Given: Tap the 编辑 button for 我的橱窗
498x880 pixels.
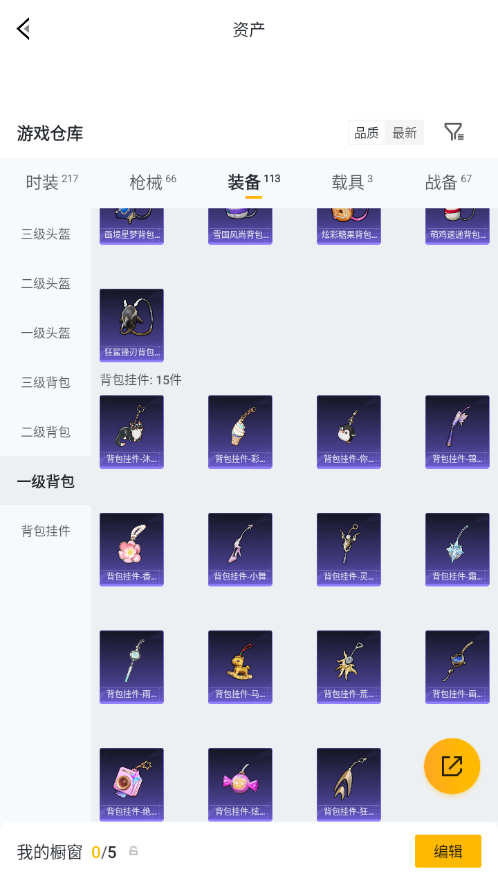Looking at the screenshot, I should [448, 851].
